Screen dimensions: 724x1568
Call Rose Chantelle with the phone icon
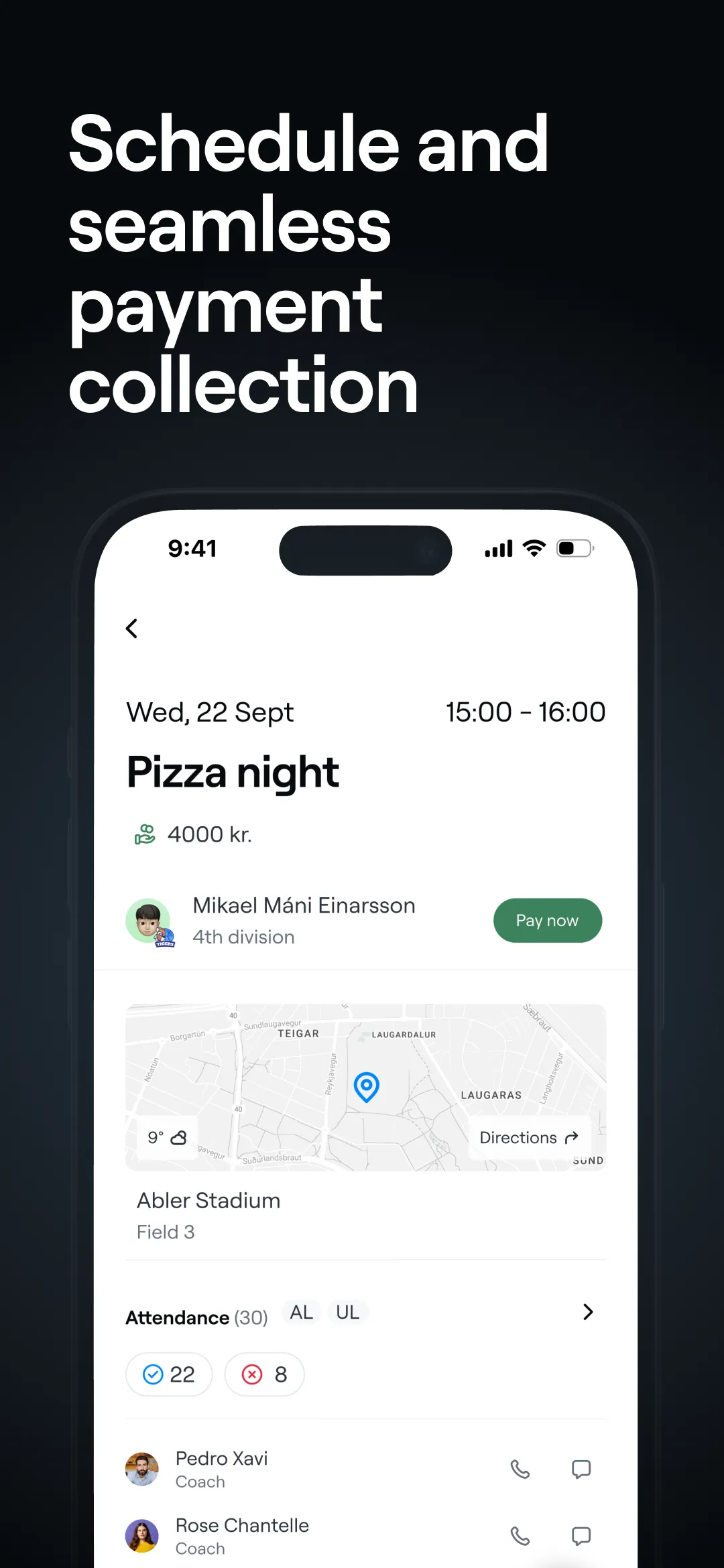(x=521, y=1536)
